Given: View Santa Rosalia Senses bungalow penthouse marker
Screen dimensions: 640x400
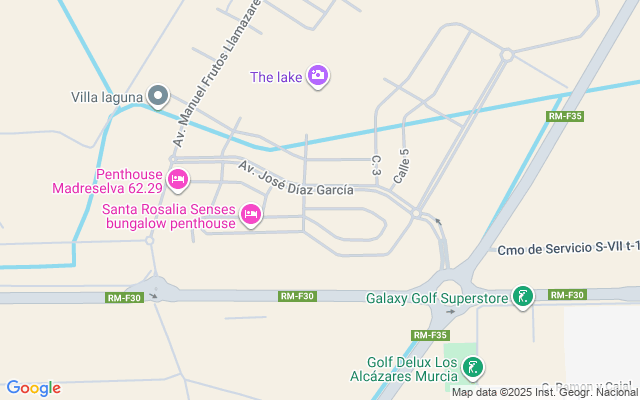Looking at the screenshot, I should click(x=251, y=213).
